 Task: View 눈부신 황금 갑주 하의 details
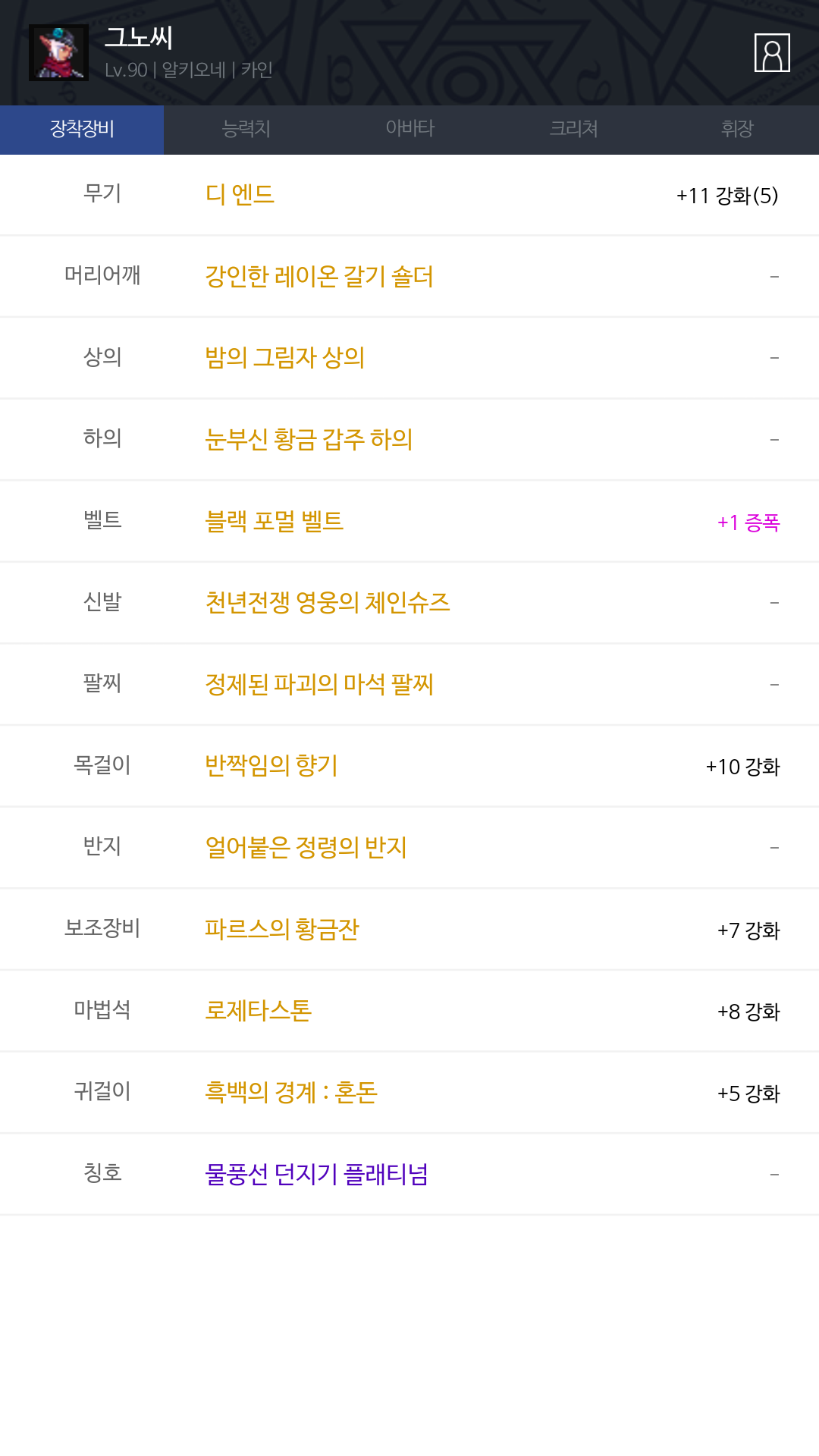[x=309, y=440]
